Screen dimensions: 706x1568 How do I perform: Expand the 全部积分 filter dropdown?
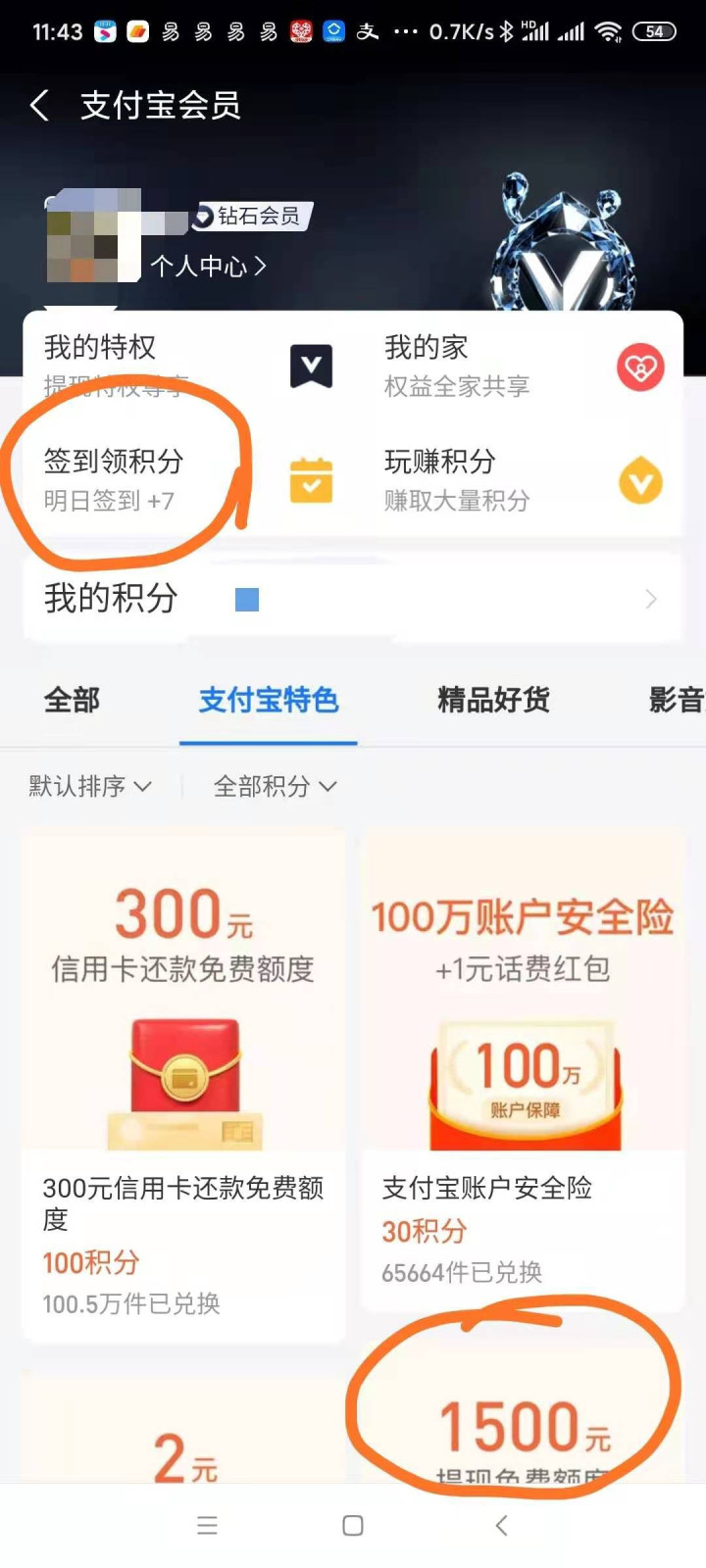276,786
